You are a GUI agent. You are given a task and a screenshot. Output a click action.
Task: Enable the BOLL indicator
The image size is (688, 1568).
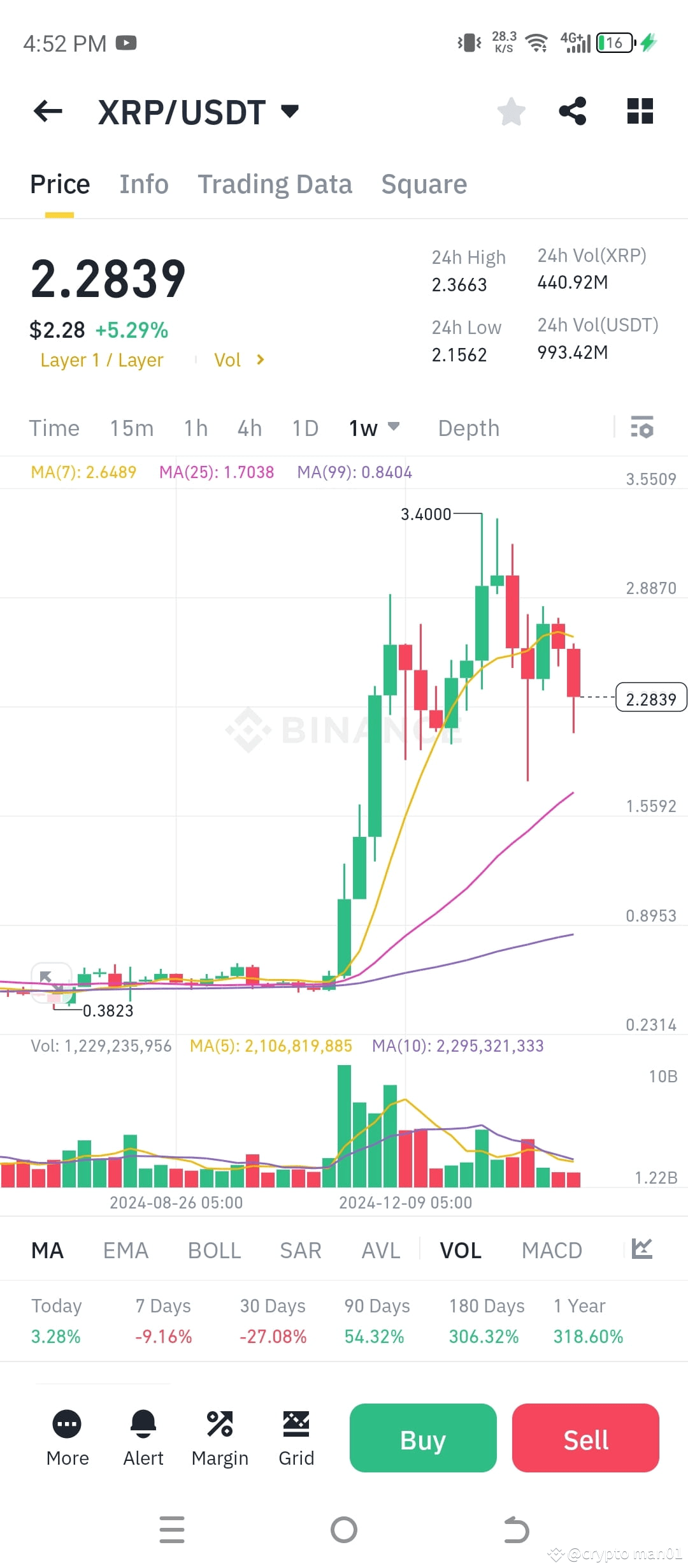point(214,1249)
